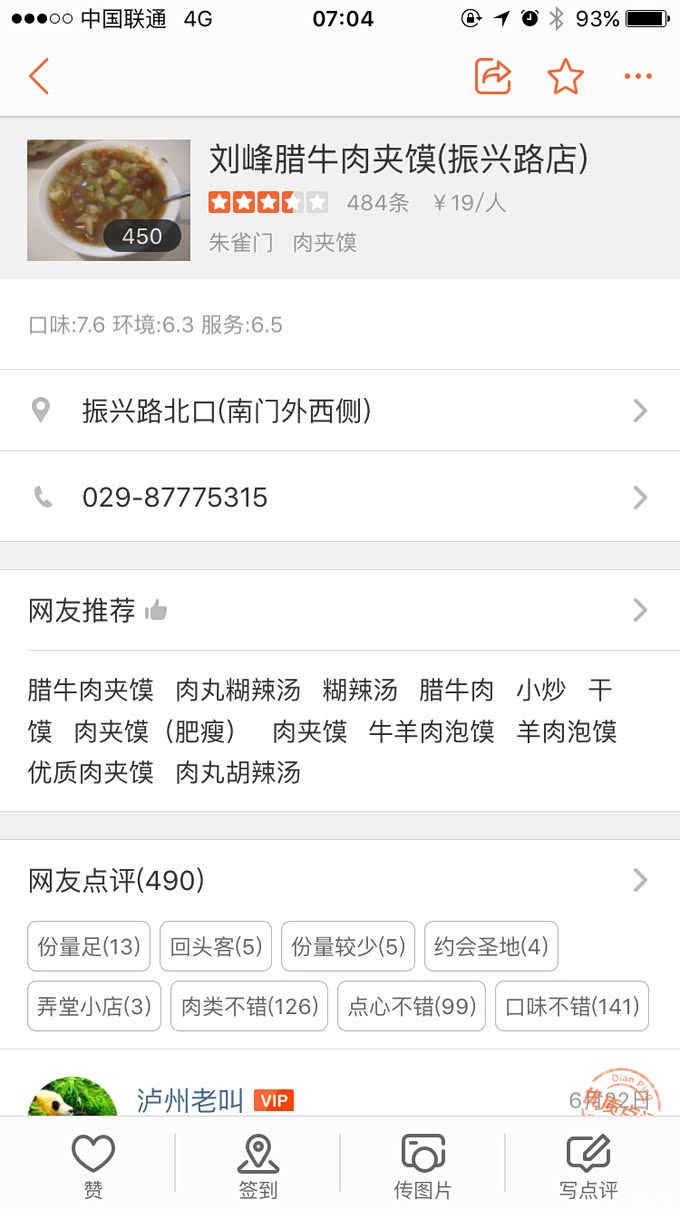Like the restaurant with 赞
Viewport: 680px width, 1209px height.
93,1166
